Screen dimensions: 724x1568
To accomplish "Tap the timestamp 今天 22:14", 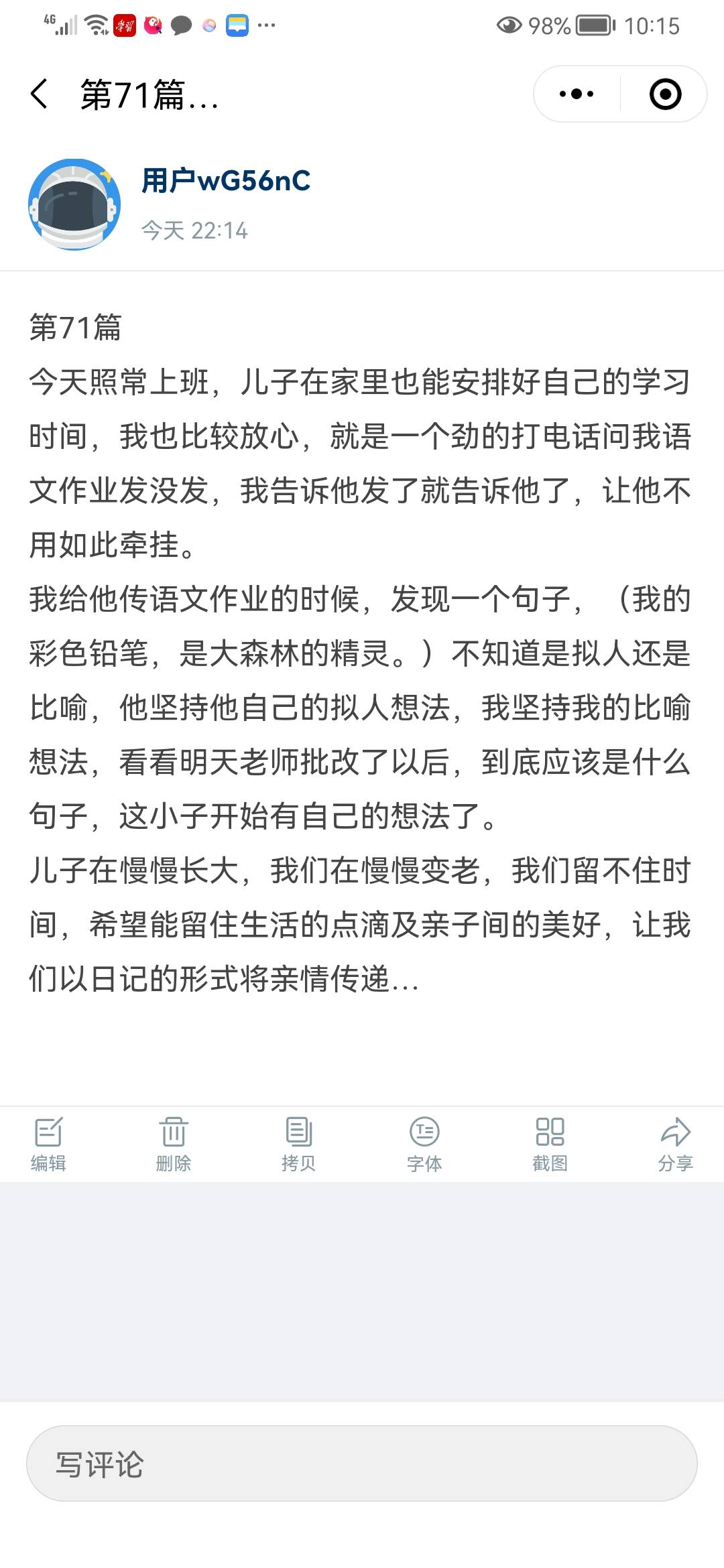I will click(x=194, y=232).
